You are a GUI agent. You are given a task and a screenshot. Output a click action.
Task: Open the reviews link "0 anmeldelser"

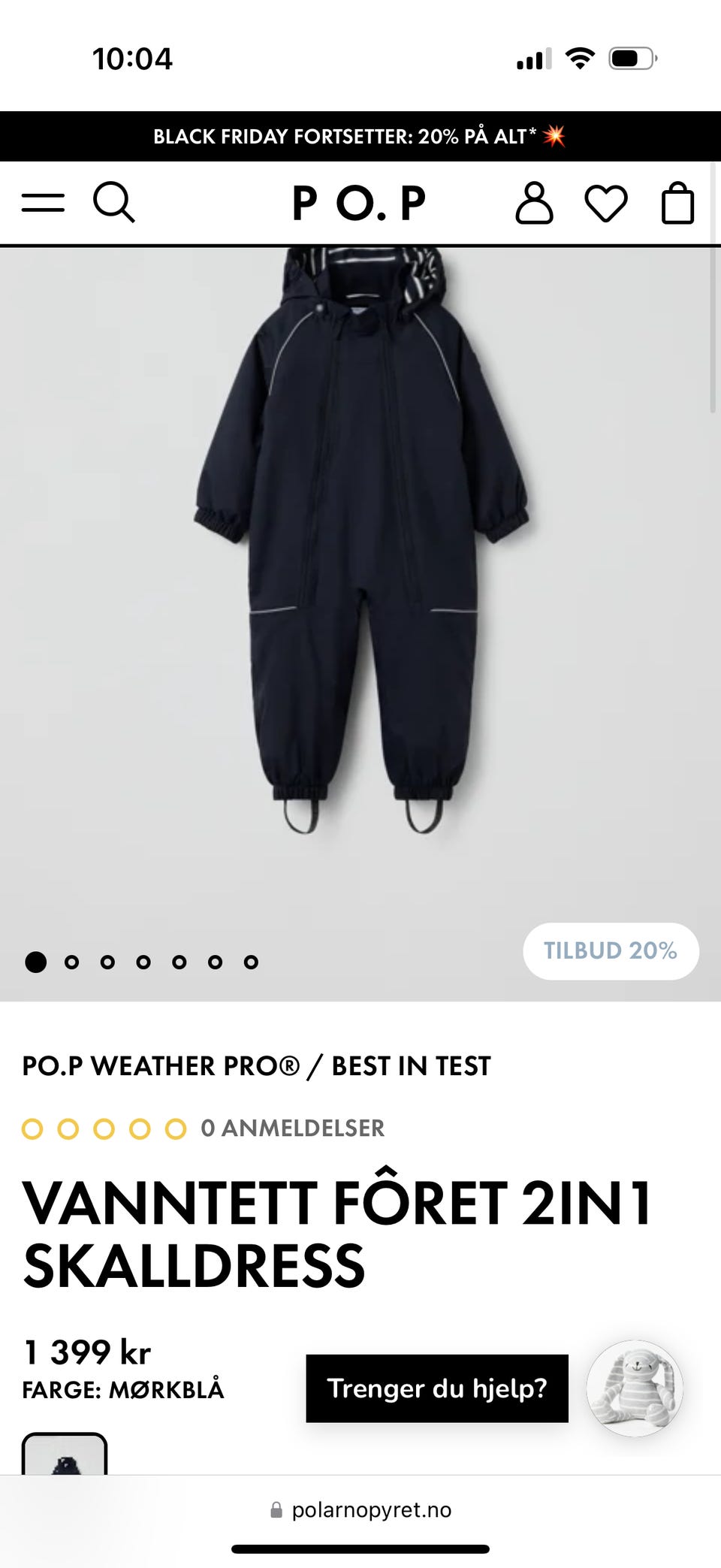point(292,1128)
